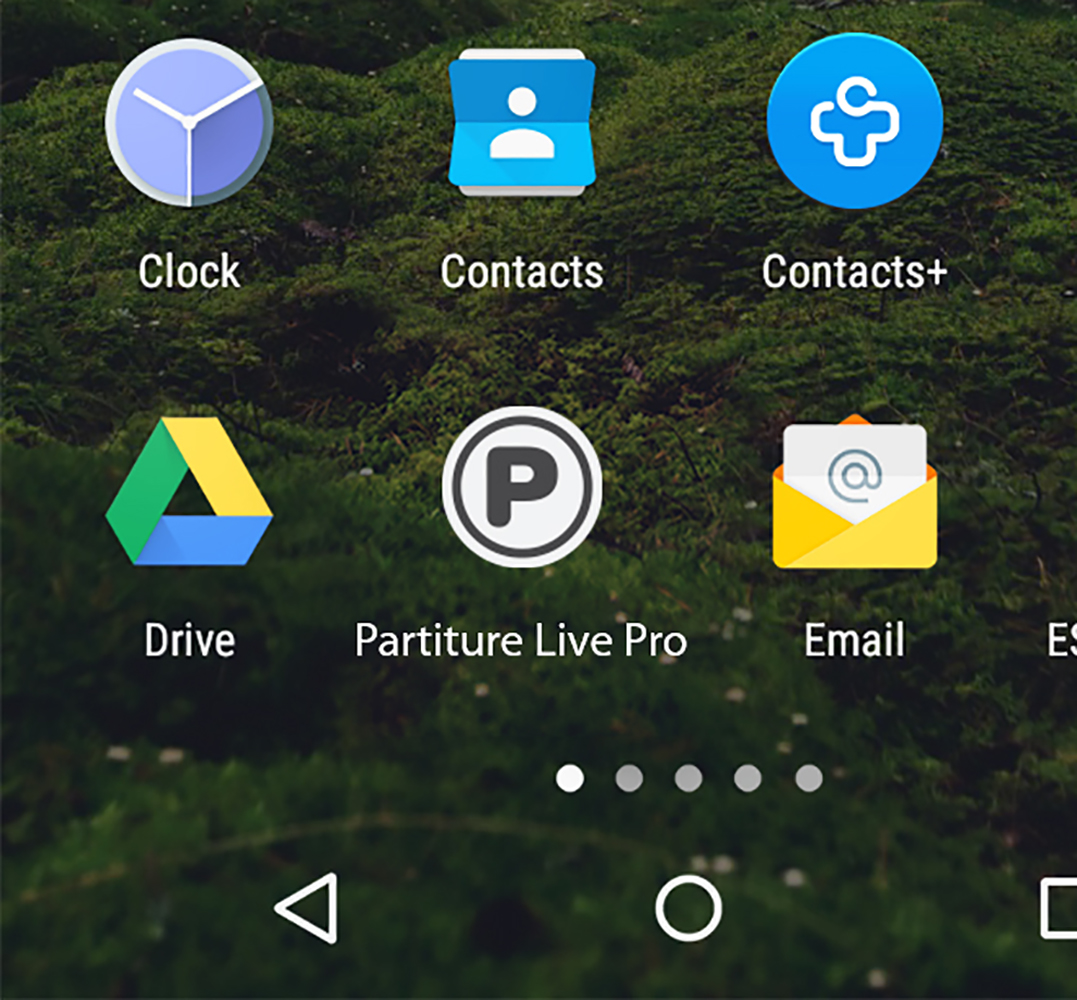Screen dimensions: 1077x1000
Task: Tap the system back button
Action: click(x=308, y=908)
